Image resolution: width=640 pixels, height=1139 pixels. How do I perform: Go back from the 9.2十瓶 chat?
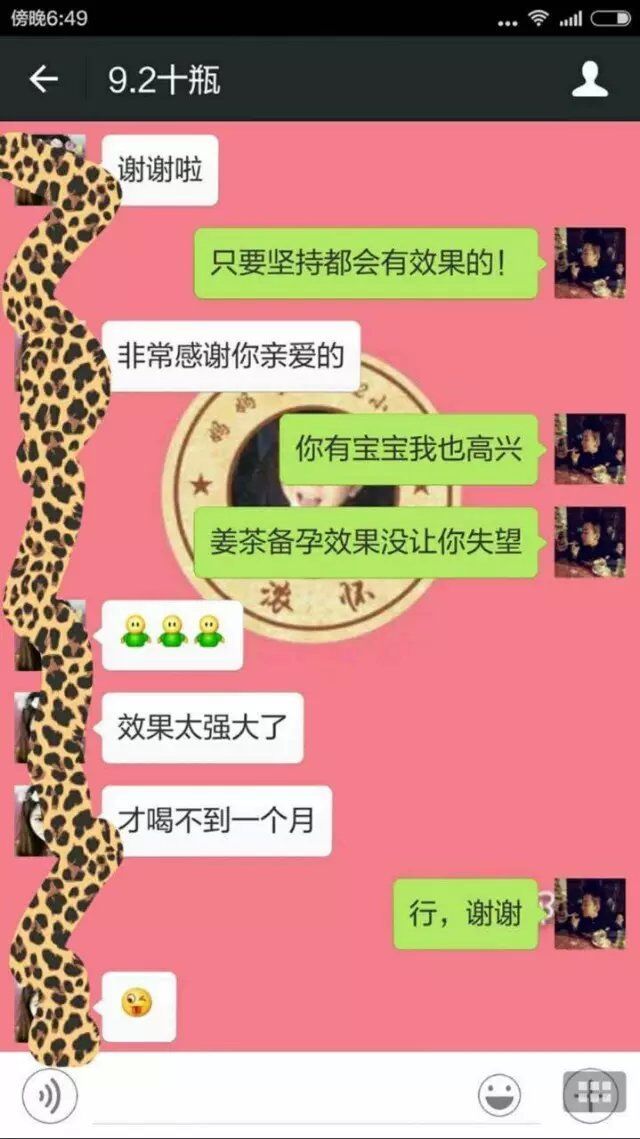click(x=43, y=79)
